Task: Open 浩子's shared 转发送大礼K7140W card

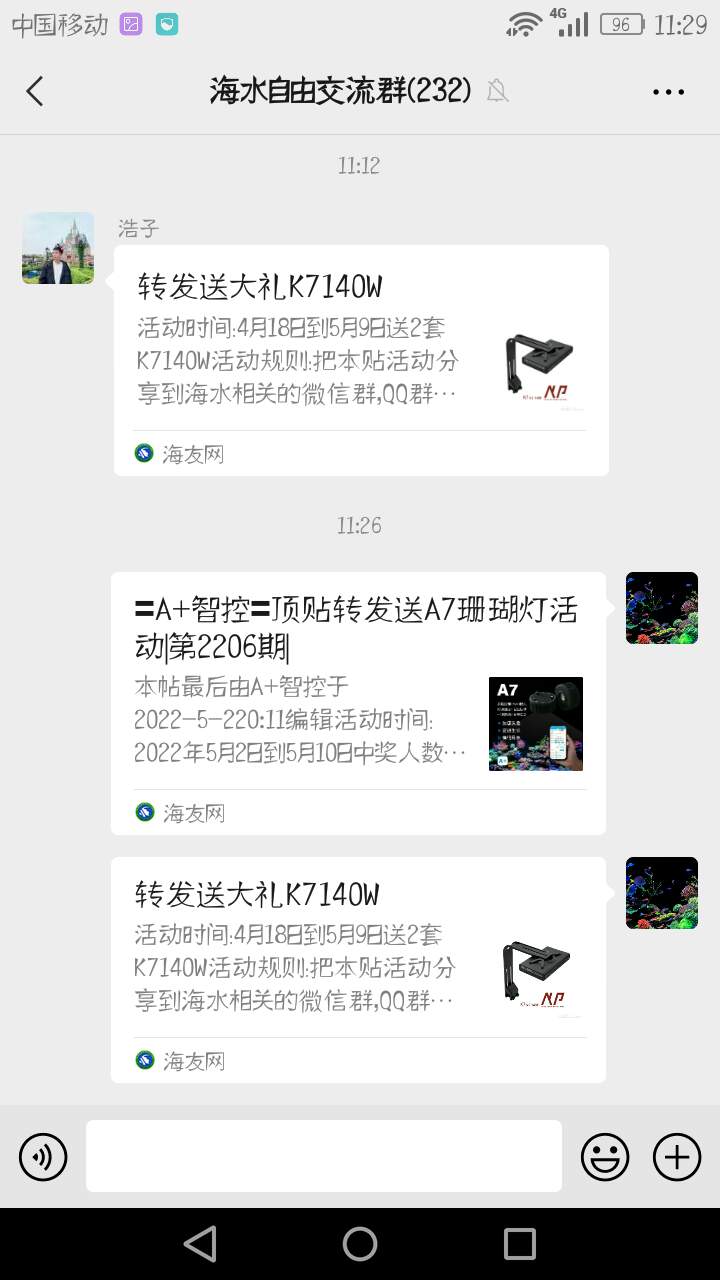Action: tap(360, 360)
